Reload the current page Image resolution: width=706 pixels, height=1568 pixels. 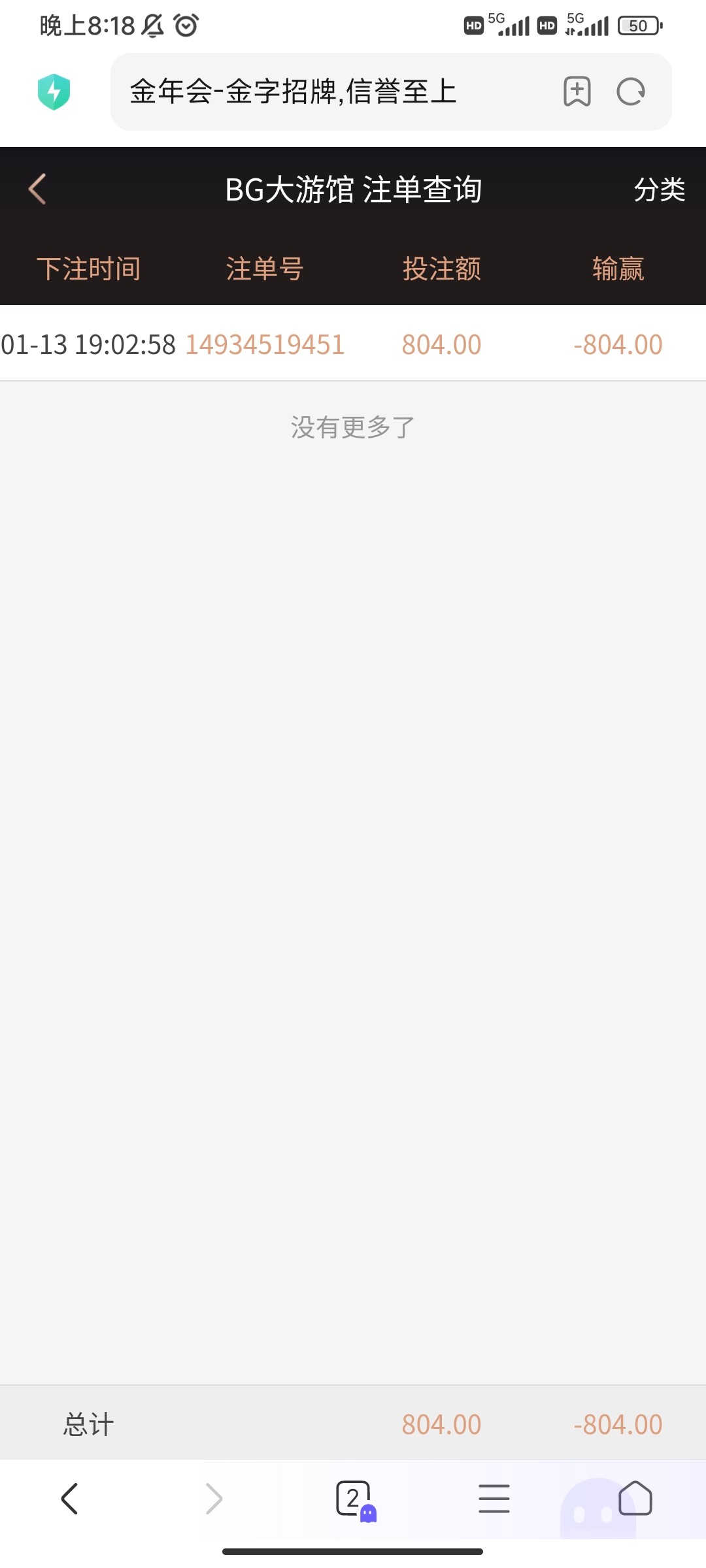pos(631,91)
